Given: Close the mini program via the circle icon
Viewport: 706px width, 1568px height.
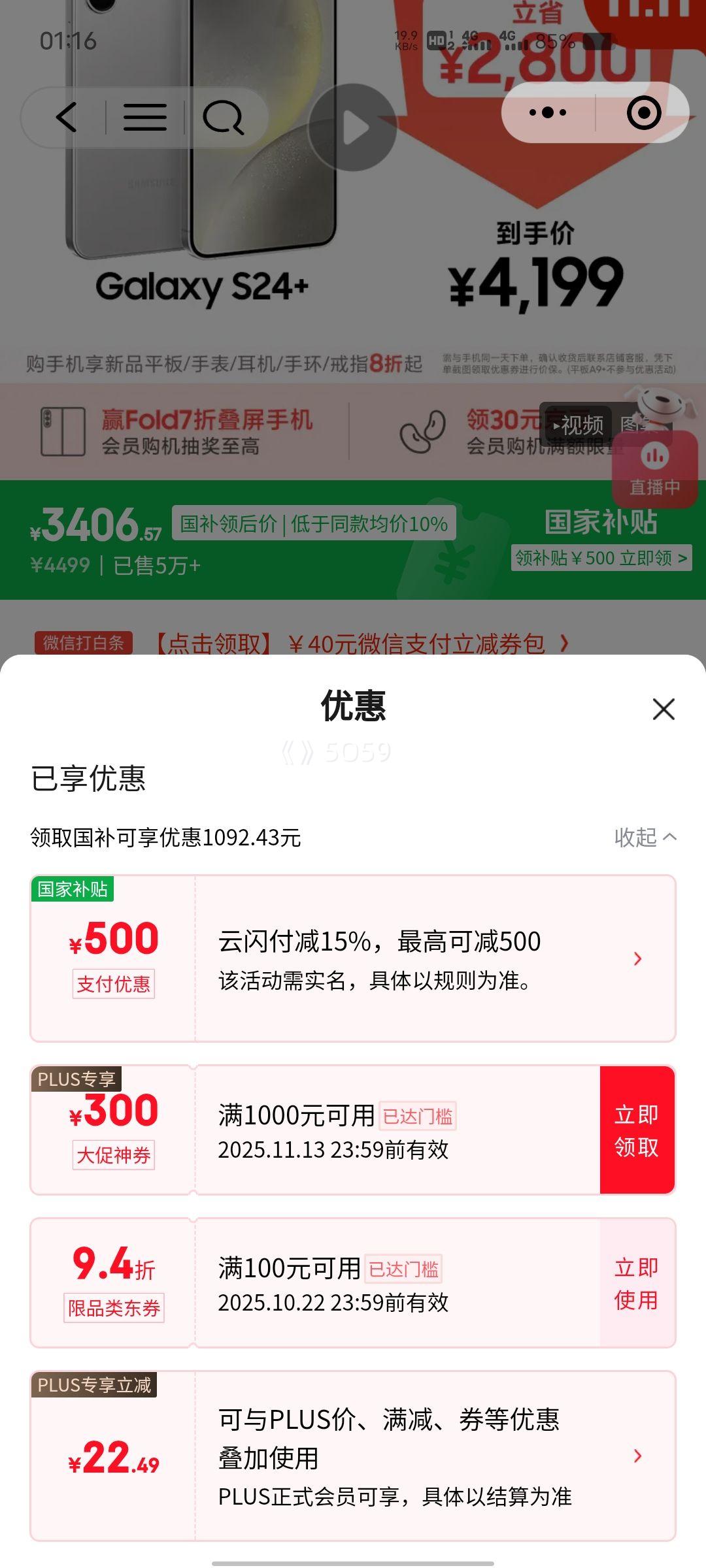Looking at the screenshot, I should pyautogui.click(x=644, y=113).
